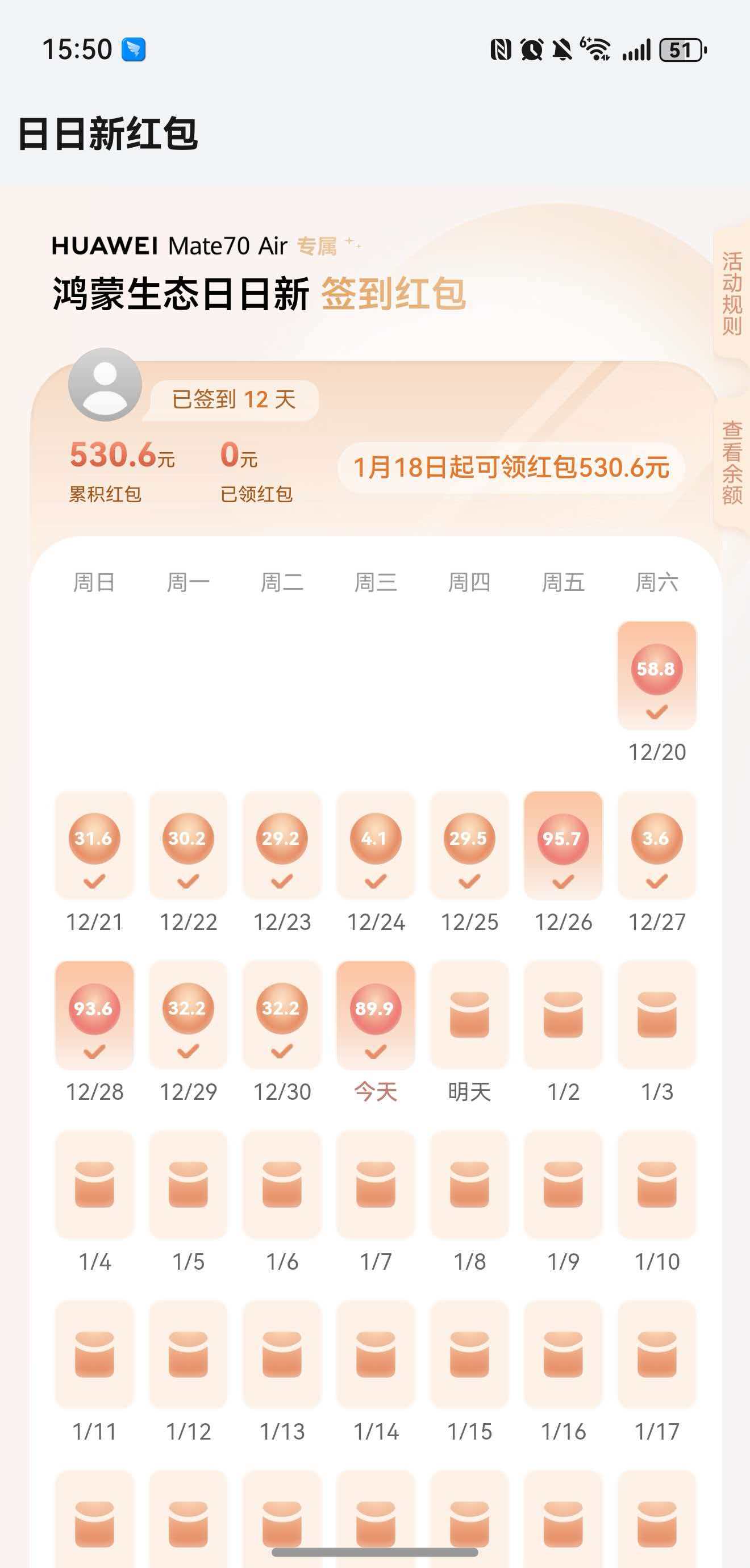Open the 活动规则 side tab
The image size is (750, 1568).
coord(732,293)
